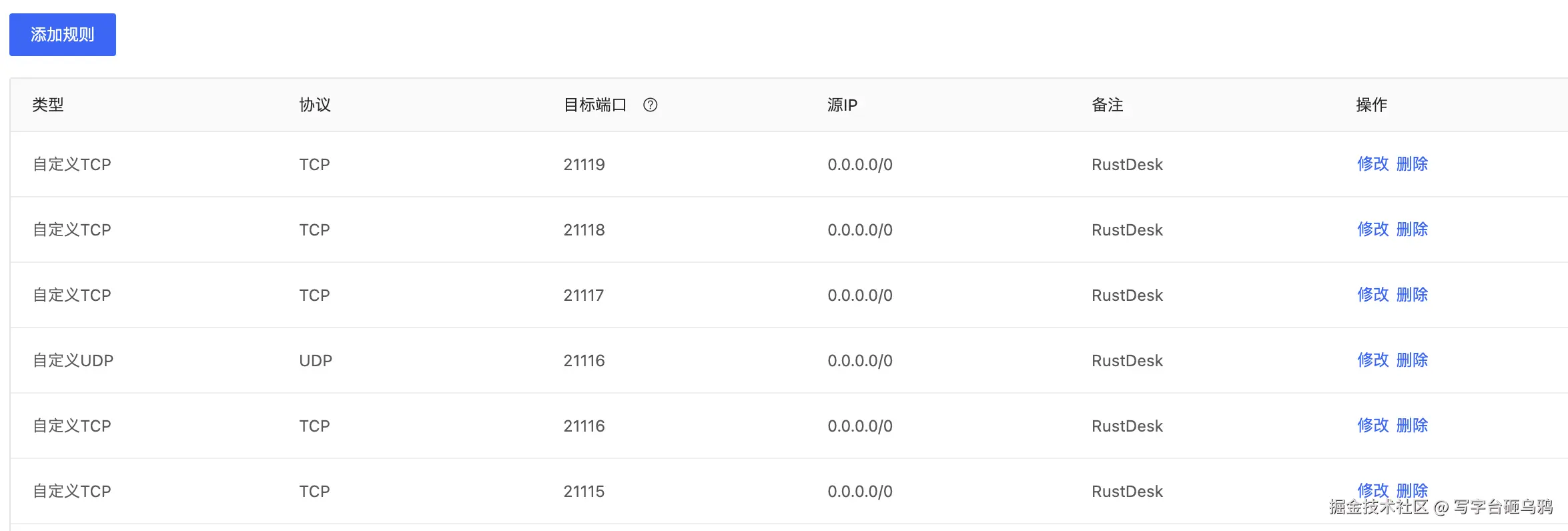The width and height of the screenshot is (1568, 531).
Task: Tap 修改 for port 21119 rule
Action: tap(1373, 164)
